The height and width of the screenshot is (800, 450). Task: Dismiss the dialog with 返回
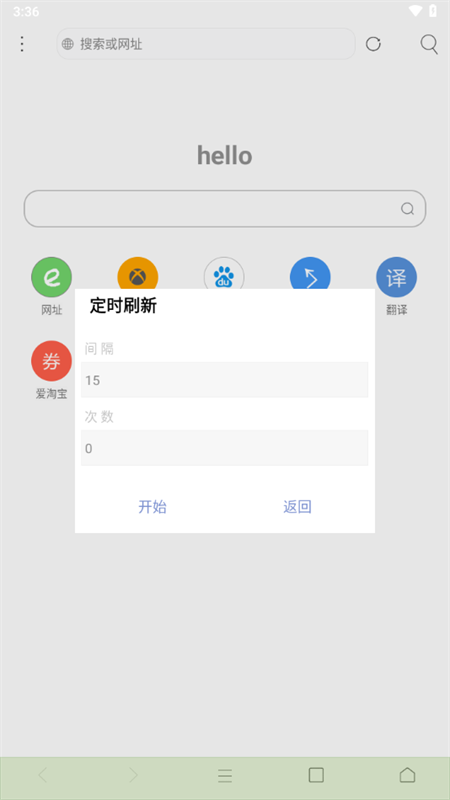(x=297, y=507)
